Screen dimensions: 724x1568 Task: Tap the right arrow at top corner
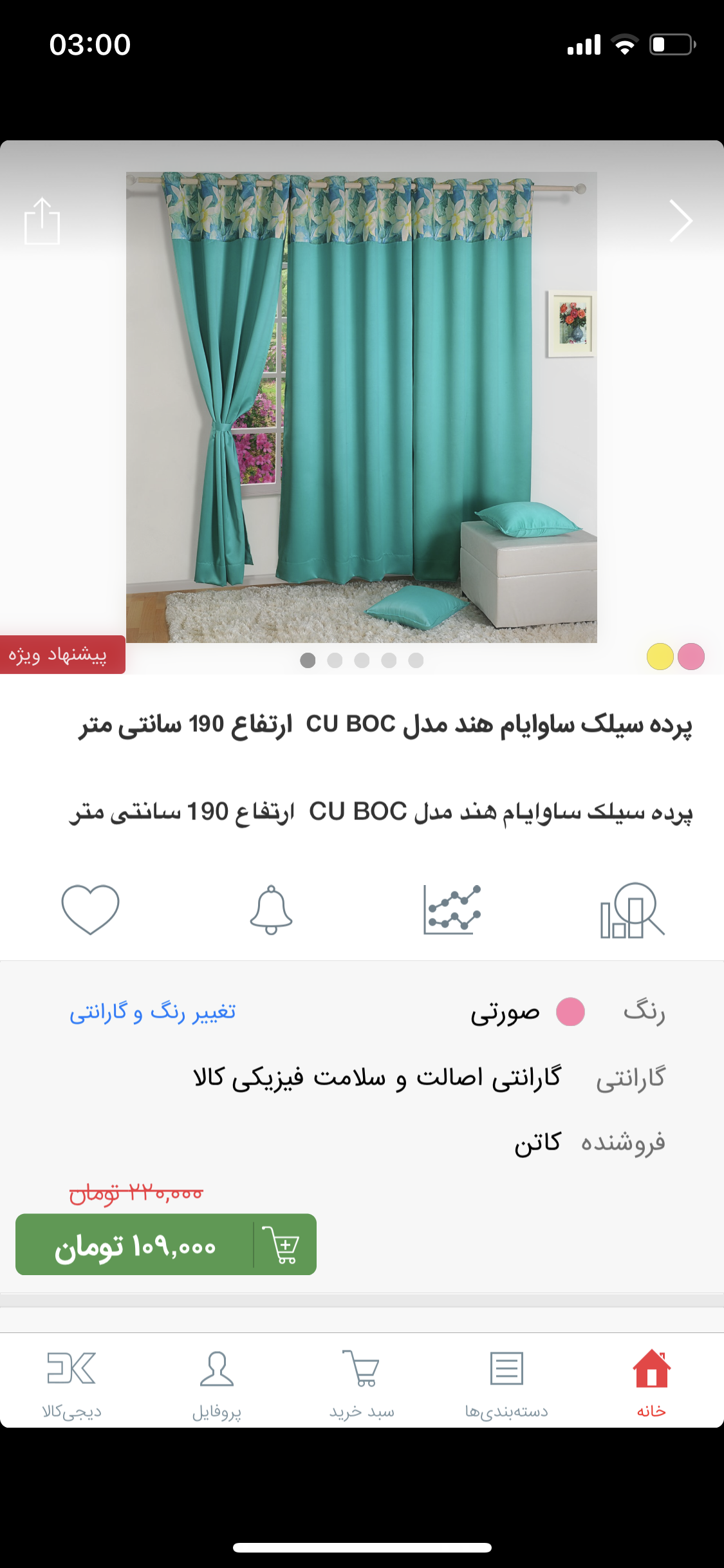[x=680, y=221]
